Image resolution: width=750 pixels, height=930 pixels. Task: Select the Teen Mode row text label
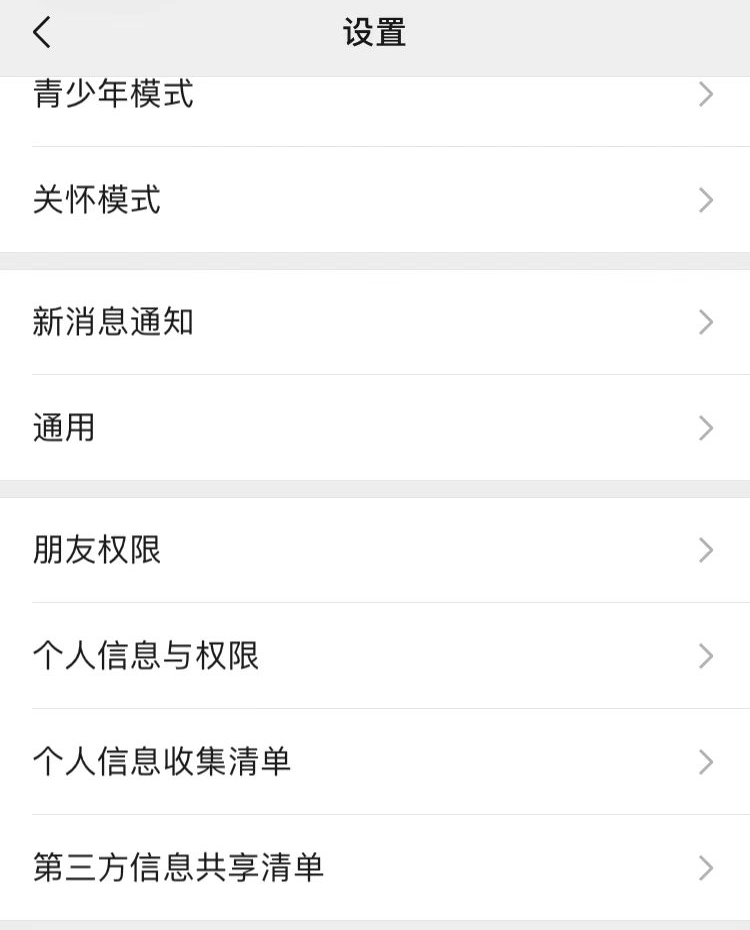pyautogui.click(x=113, y=94)
